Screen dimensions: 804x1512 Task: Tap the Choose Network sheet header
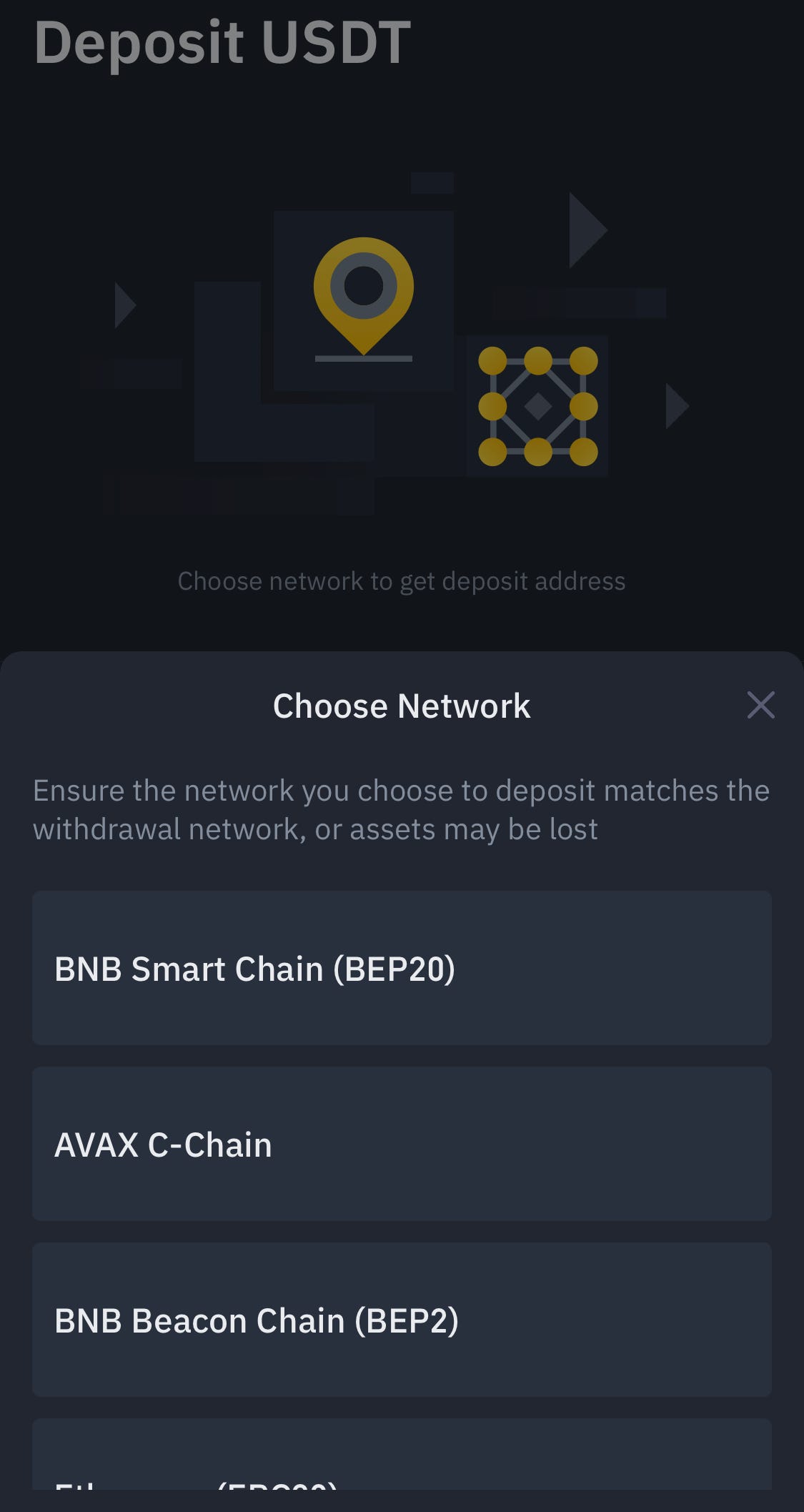tap(401, 706)
